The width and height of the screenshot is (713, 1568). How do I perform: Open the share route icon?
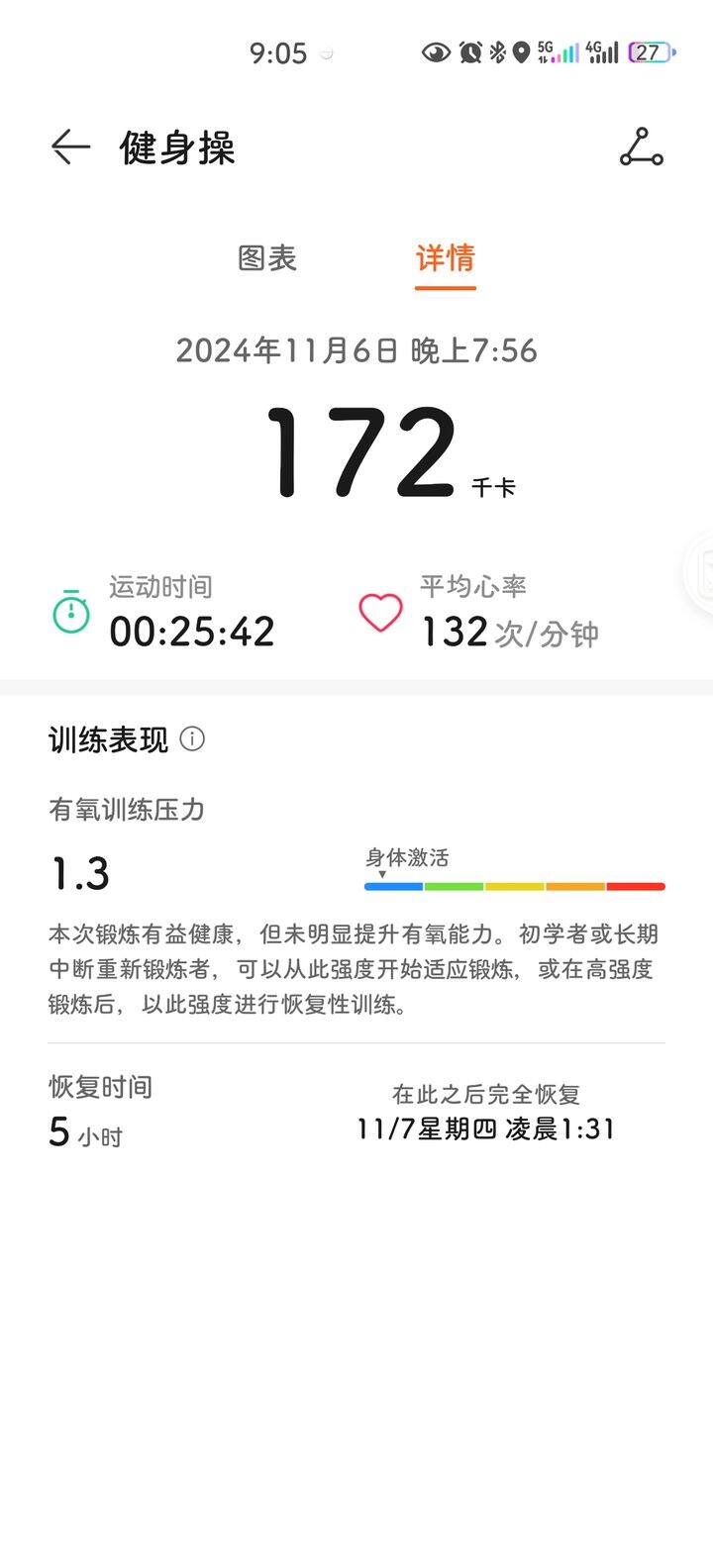point(642,147)
